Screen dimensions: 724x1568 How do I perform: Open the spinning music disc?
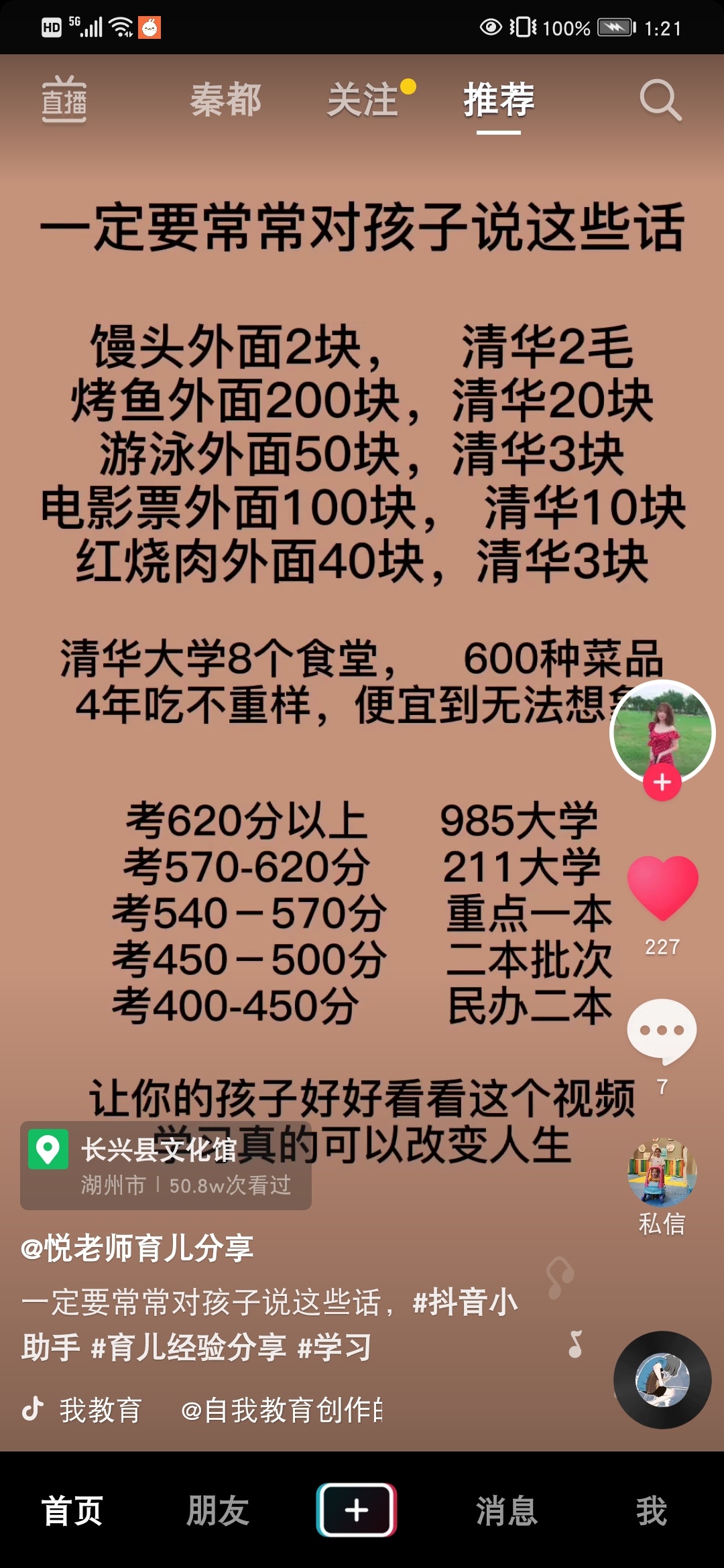coord(662,1380)
